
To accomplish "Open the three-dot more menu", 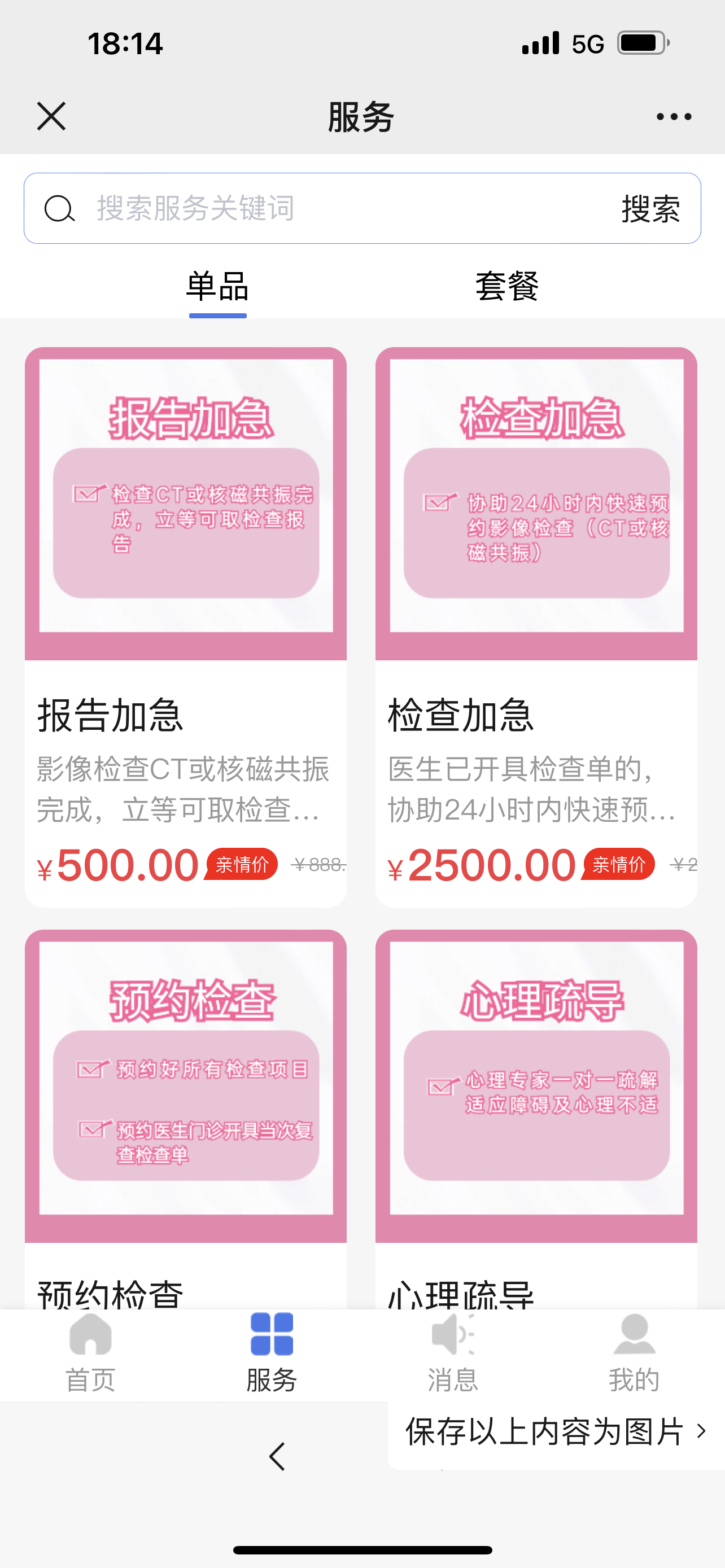I will pos(673,116).
